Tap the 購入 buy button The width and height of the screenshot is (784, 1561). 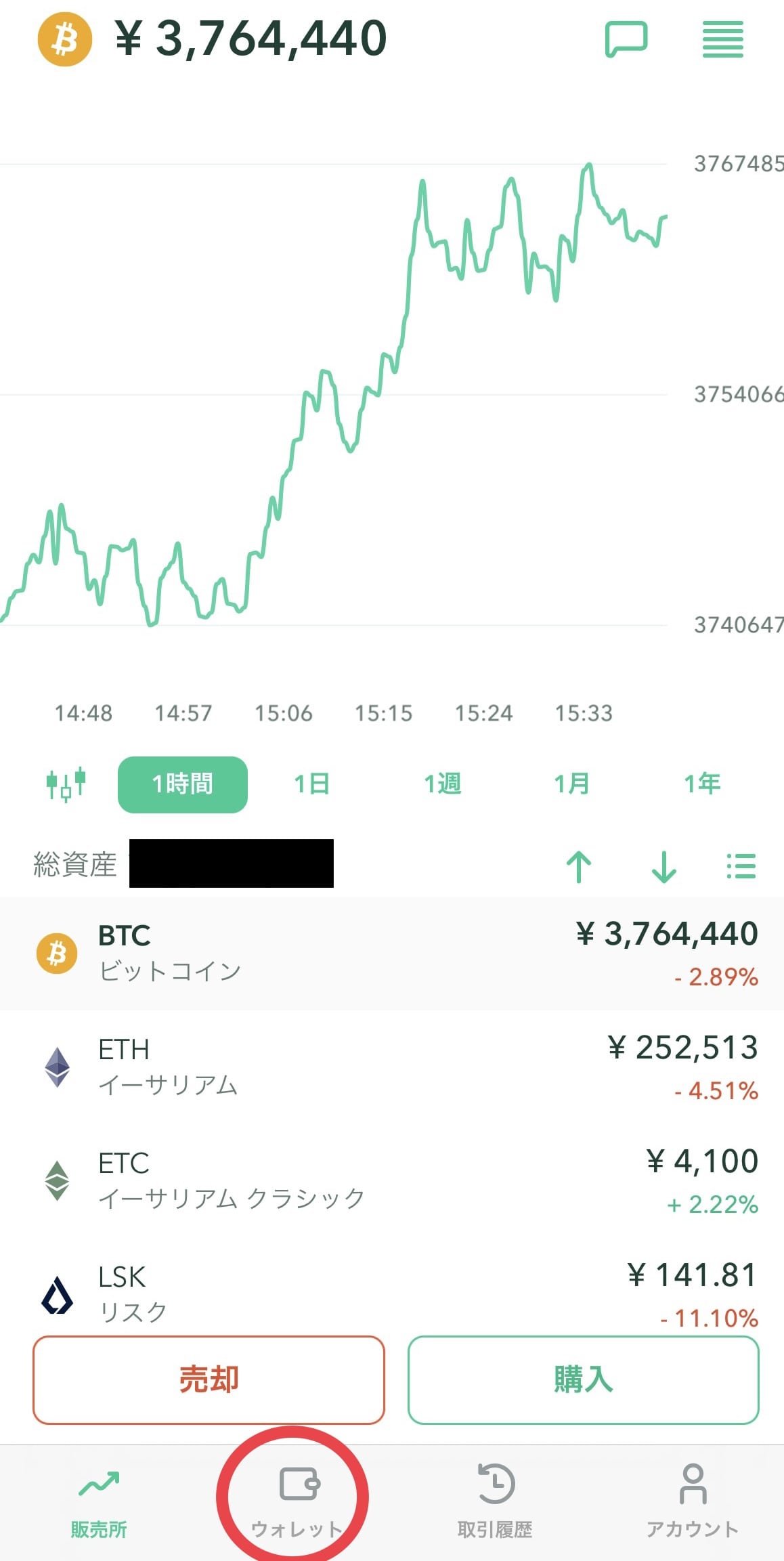click(x=584, y=1380)
